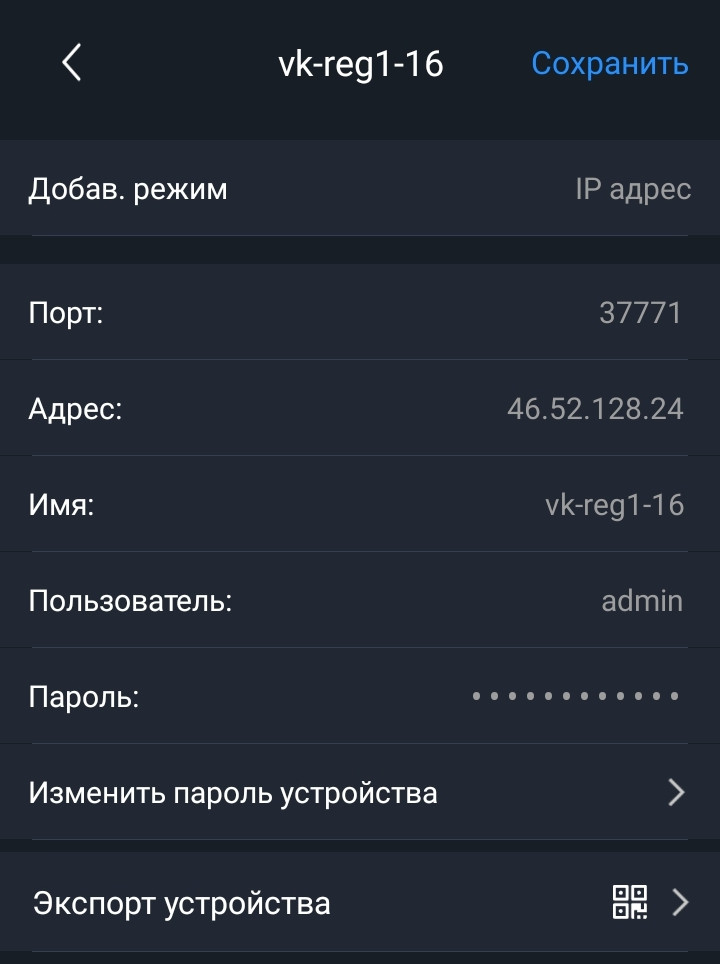The width and height of the screenshot is (720, 964).
Task: Tap the back arrow to return
Action: coord(70,64)
